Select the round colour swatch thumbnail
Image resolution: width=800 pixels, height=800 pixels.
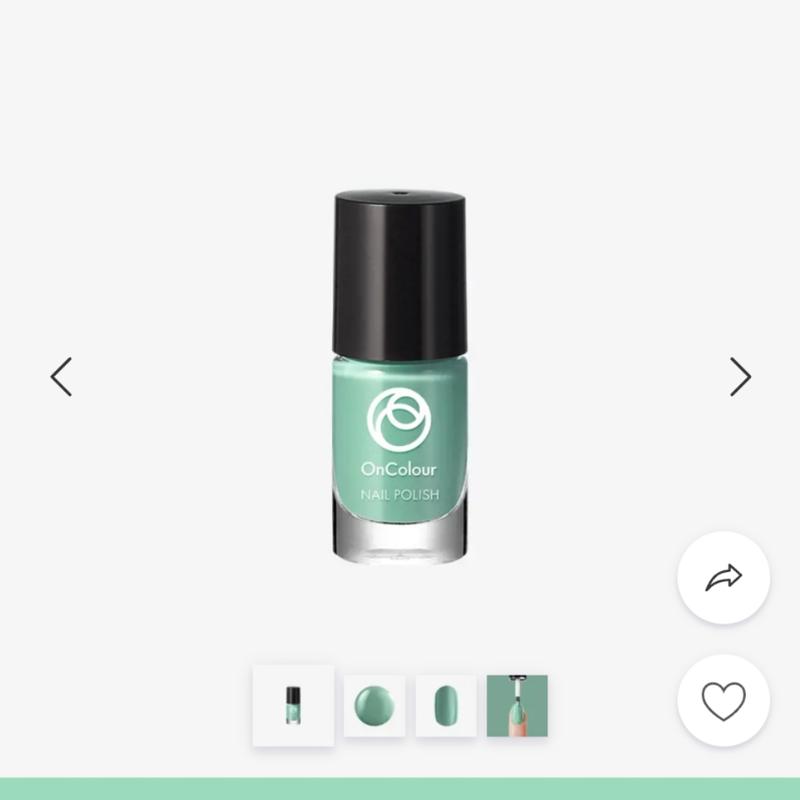(x=374, y=706)
